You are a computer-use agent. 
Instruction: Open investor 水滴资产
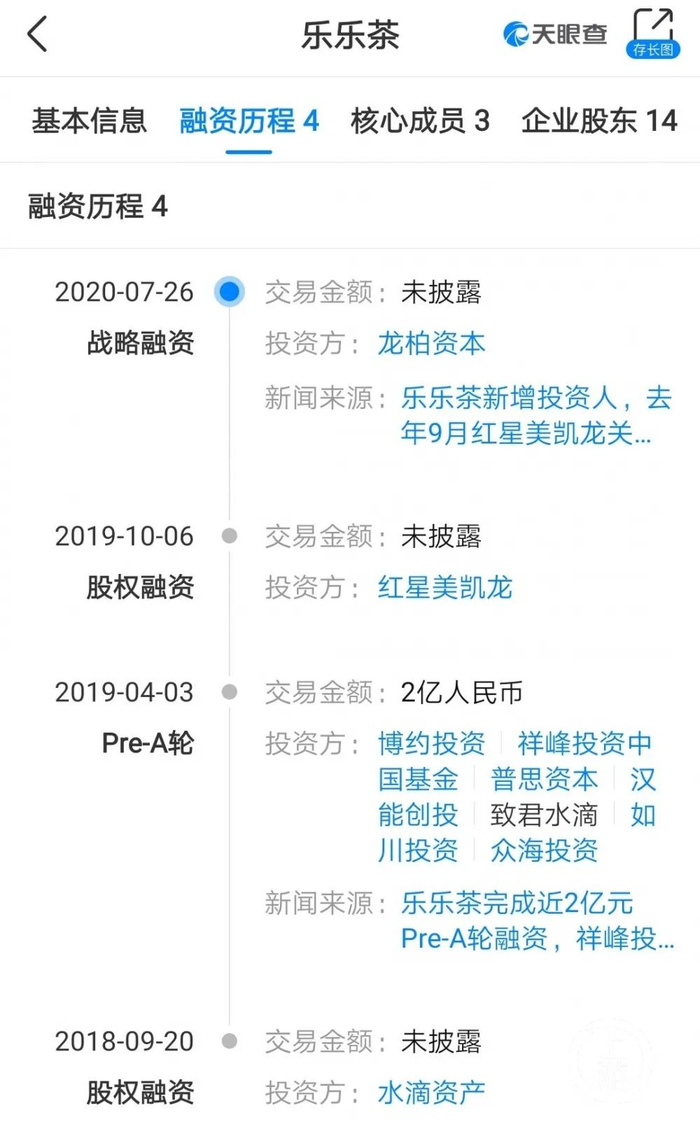point(432,1092)
